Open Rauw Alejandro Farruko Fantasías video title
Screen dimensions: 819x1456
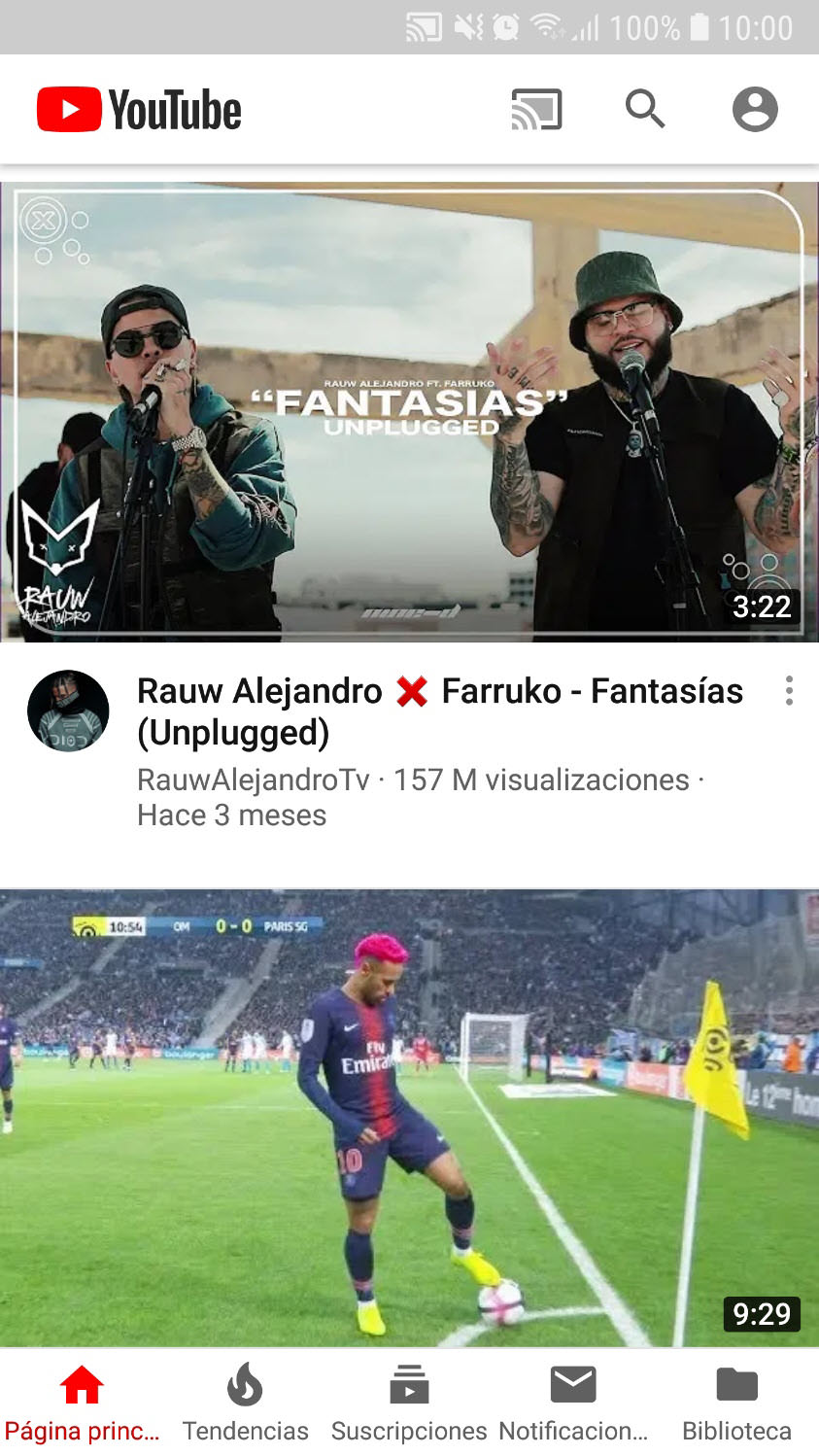coord(439,711)
